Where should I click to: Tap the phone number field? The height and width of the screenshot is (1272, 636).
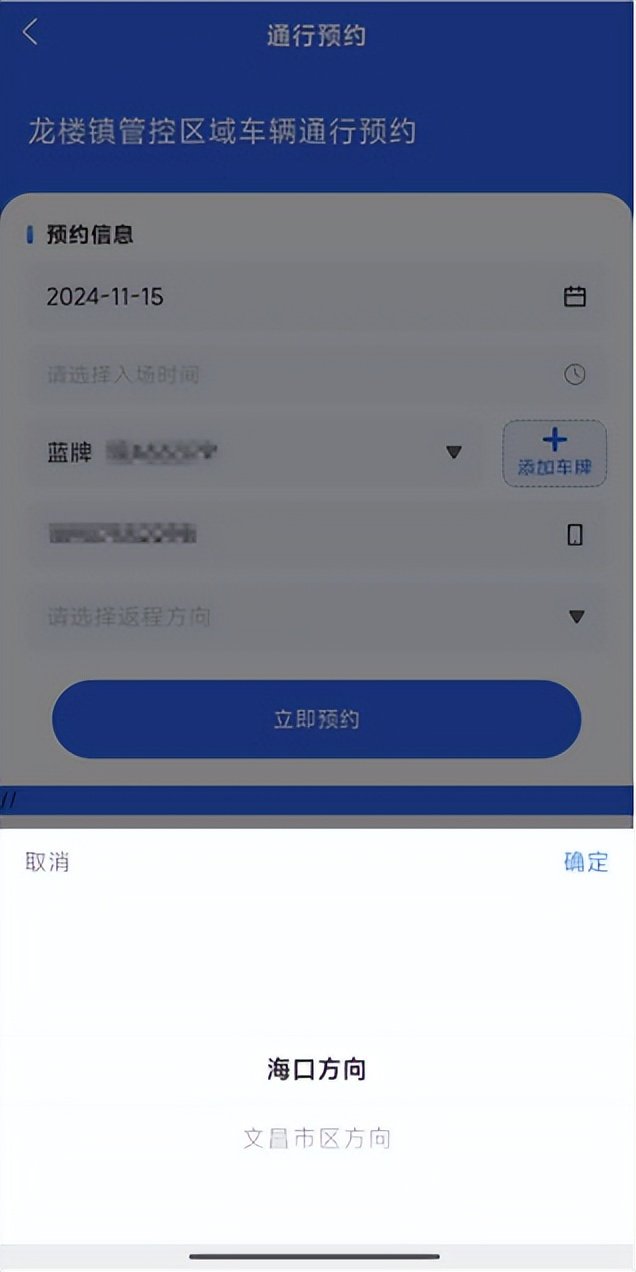pyautogui.click(x=316, y=535)
